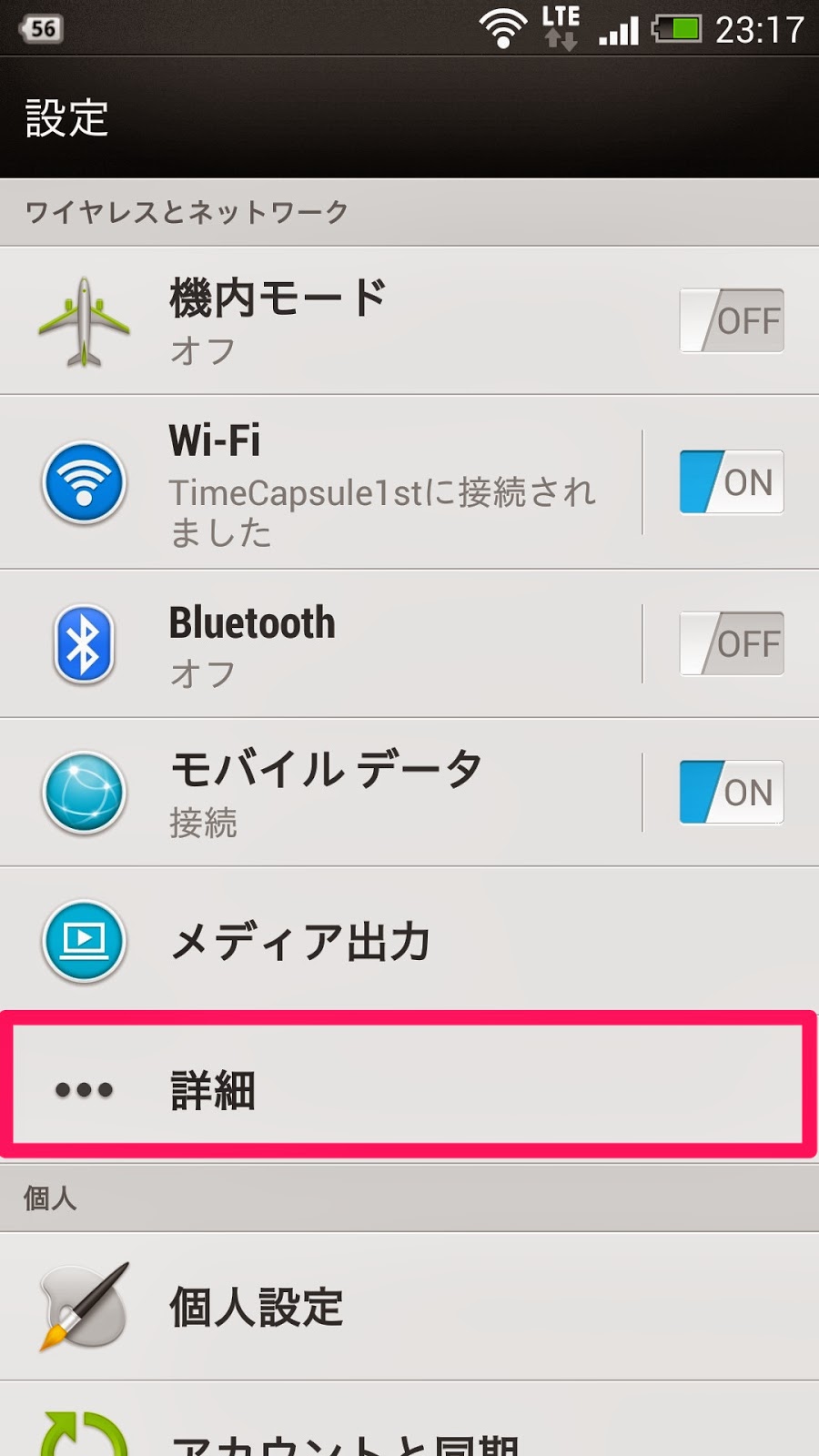The width and height of the screenshot is (819, 1456).
Task: Turn off the Wi-Fi switch
Action: [731, 482]
